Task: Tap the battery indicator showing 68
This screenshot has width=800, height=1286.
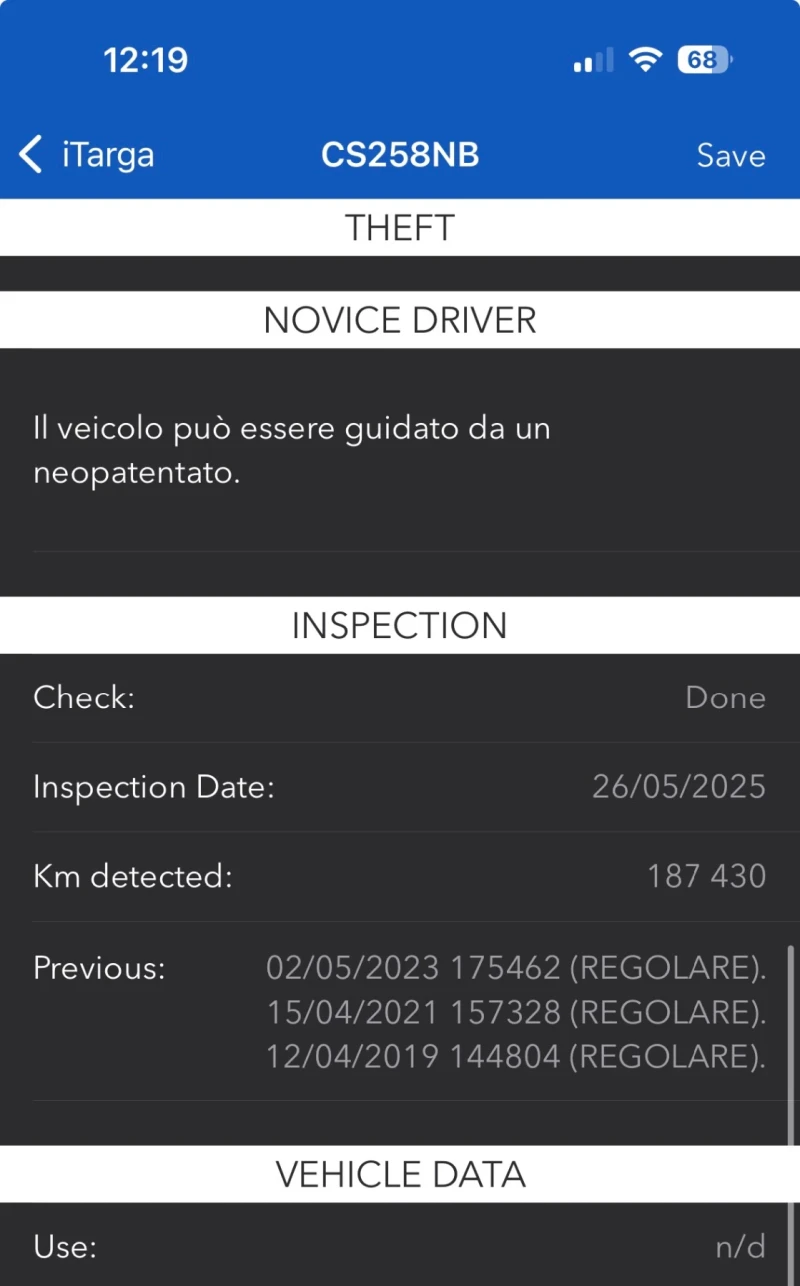Action: click(703, 59)
